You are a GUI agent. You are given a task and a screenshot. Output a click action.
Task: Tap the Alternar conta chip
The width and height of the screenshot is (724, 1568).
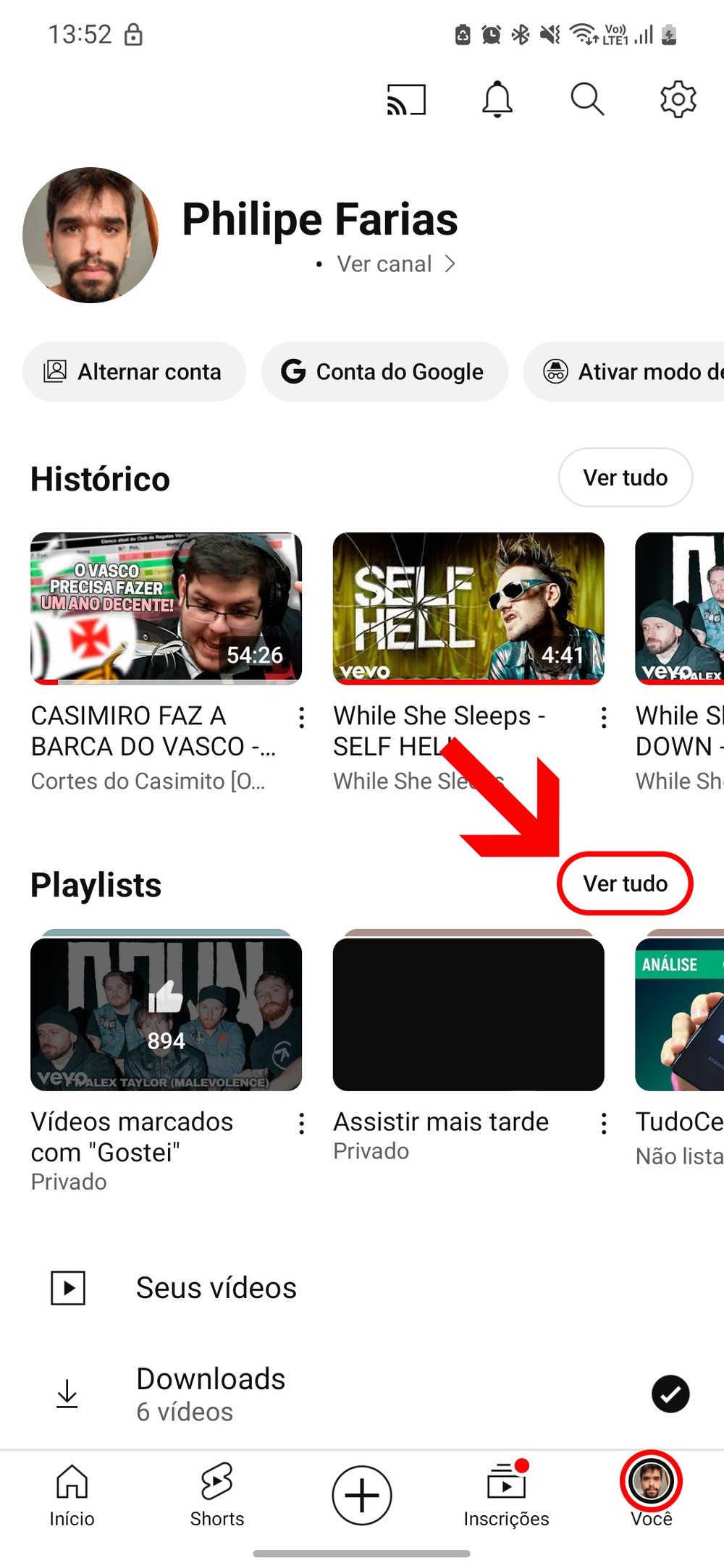[135, 372]
